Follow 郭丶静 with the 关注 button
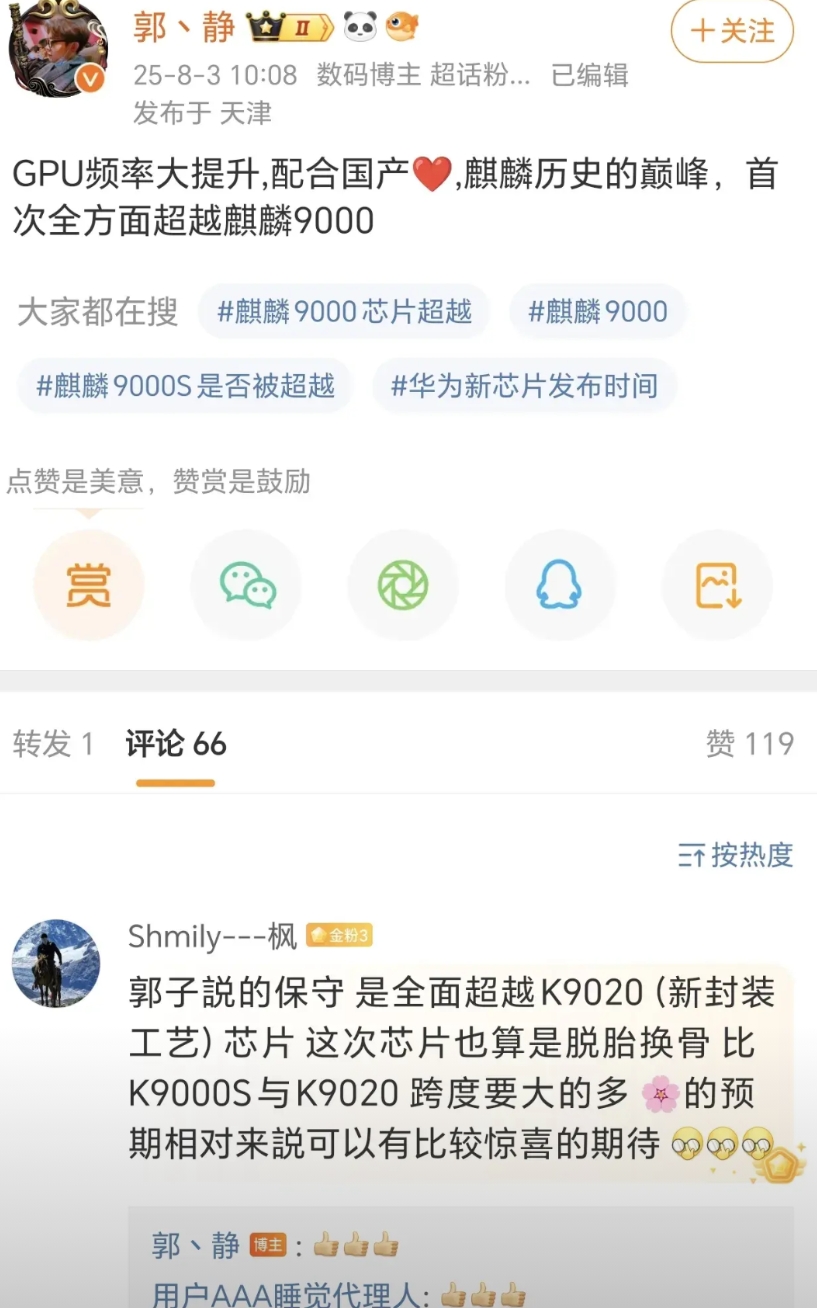 tap(732, 32)
